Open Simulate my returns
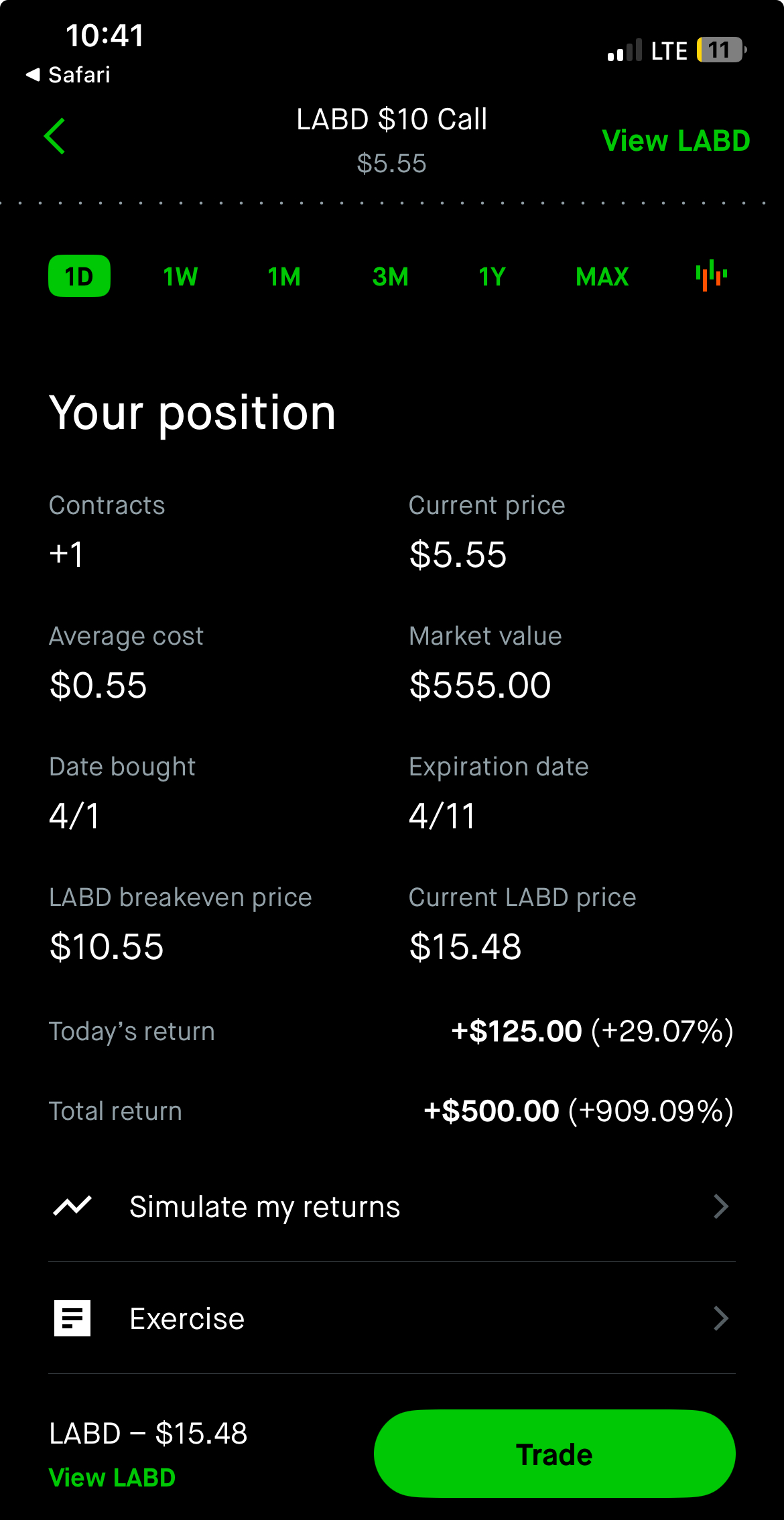Screen dimensions: 784x1520 (392, 1206)
